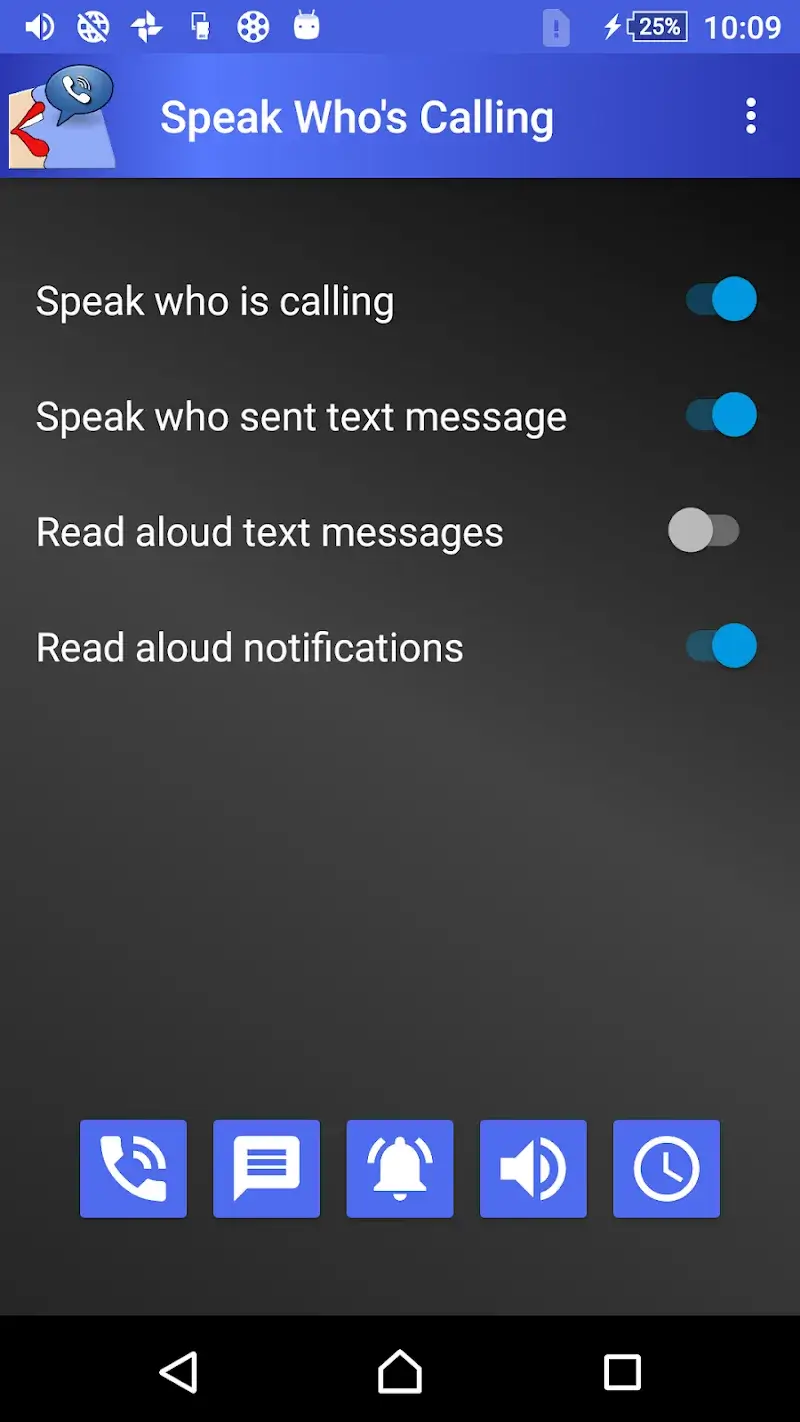The image size is (800, 1422).
Task: Open the volume settings icon
Action: pos(533,1168)
